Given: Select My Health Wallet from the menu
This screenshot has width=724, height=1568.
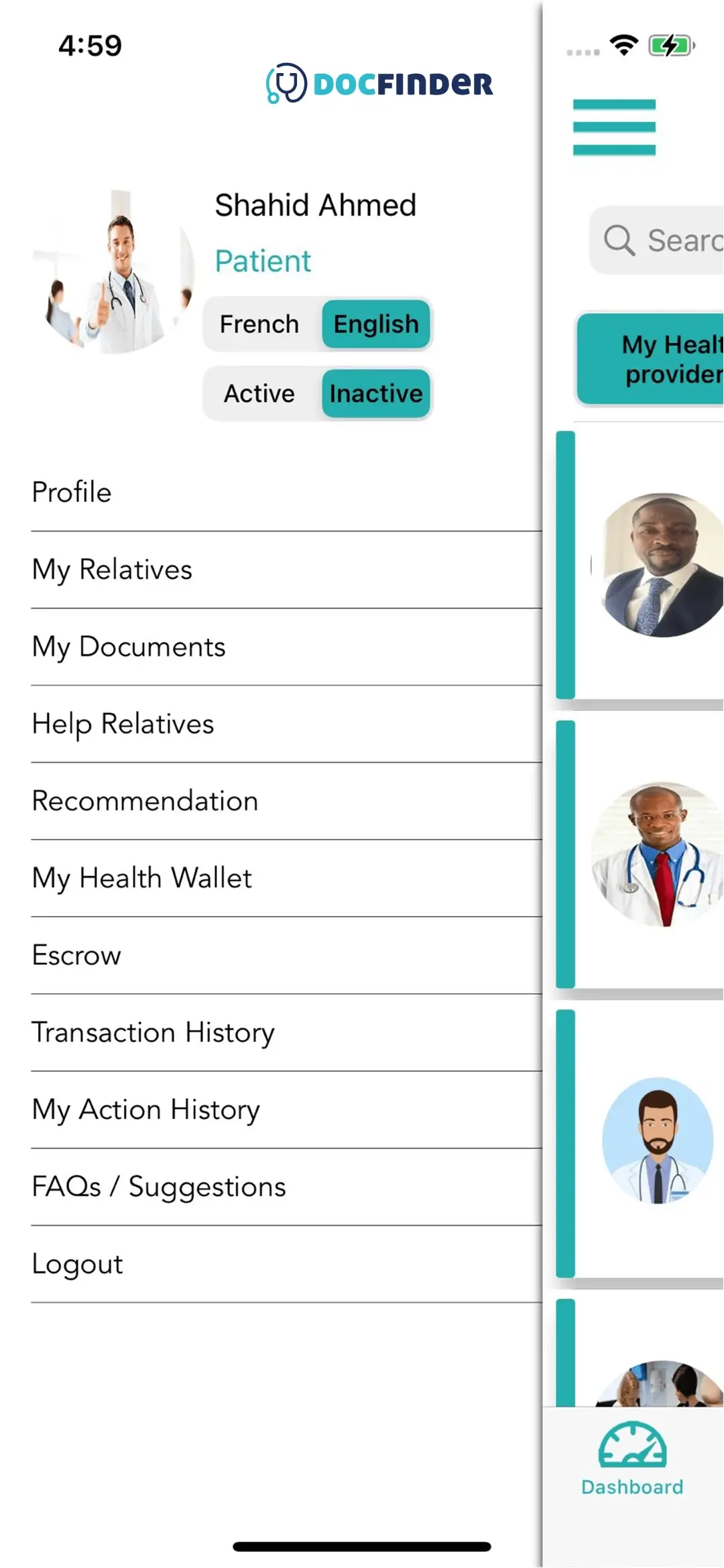Looking at the screenshot, I should click(x=141, y=878).
